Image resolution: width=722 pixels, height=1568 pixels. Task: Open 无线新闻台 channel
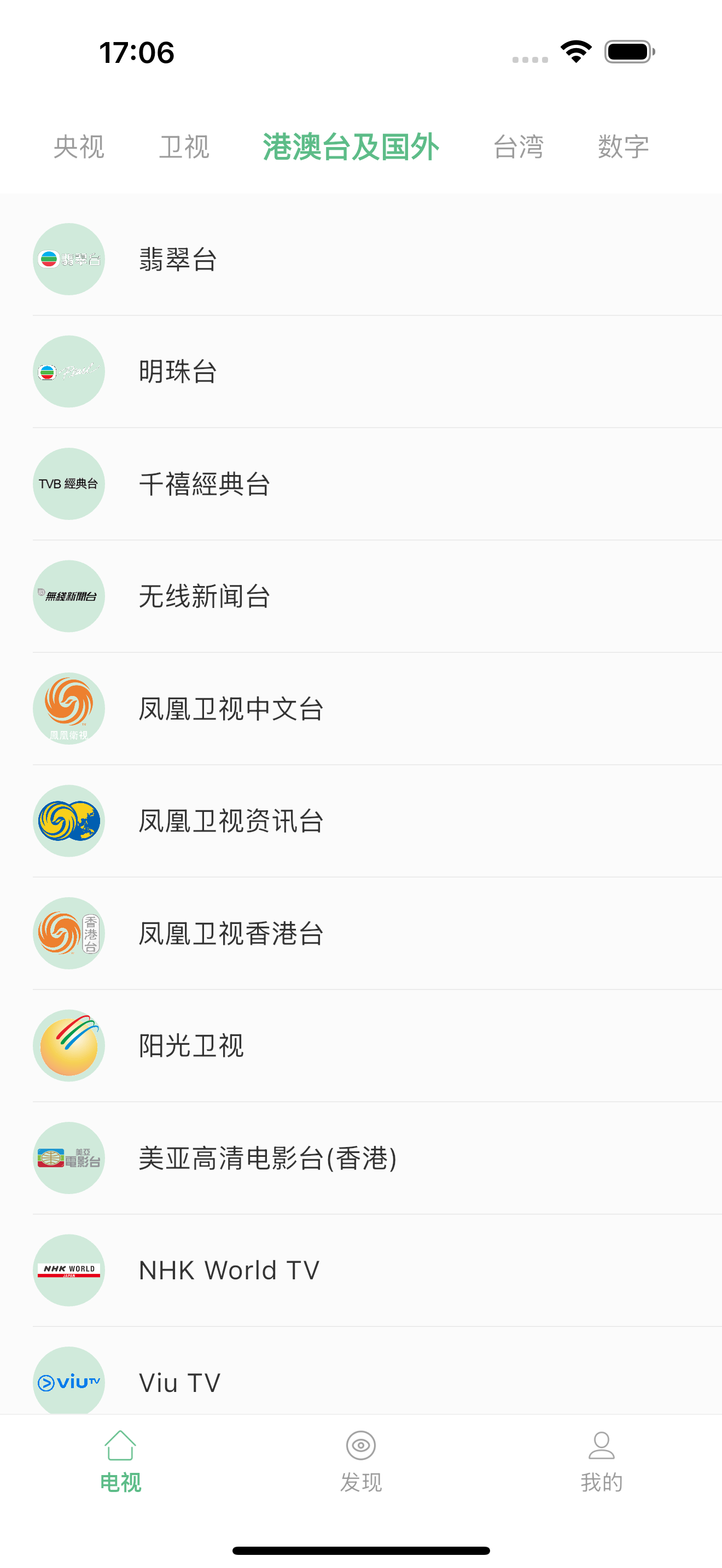[361, 596]
